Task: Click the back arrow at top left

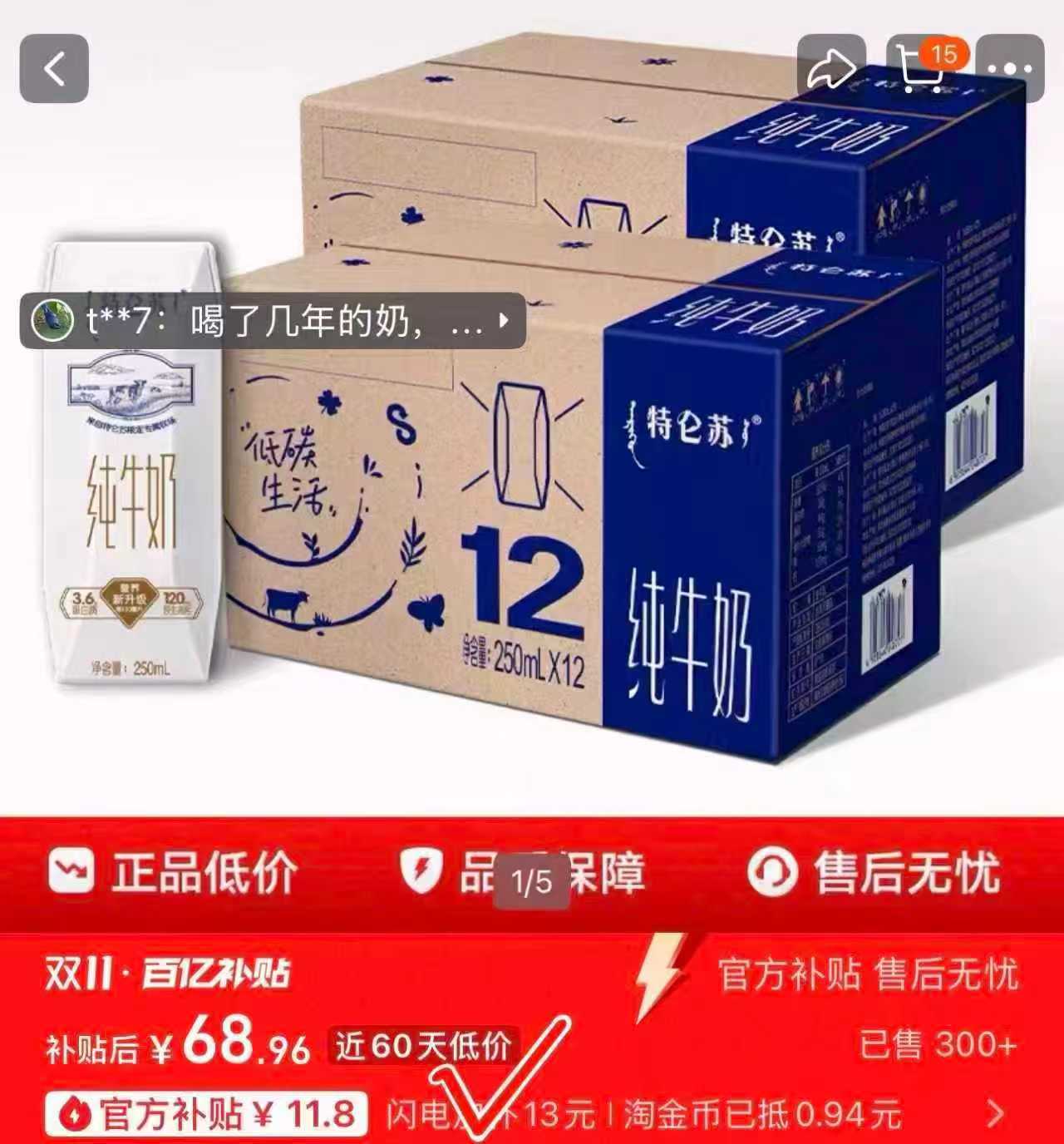Action: [55, 67]
